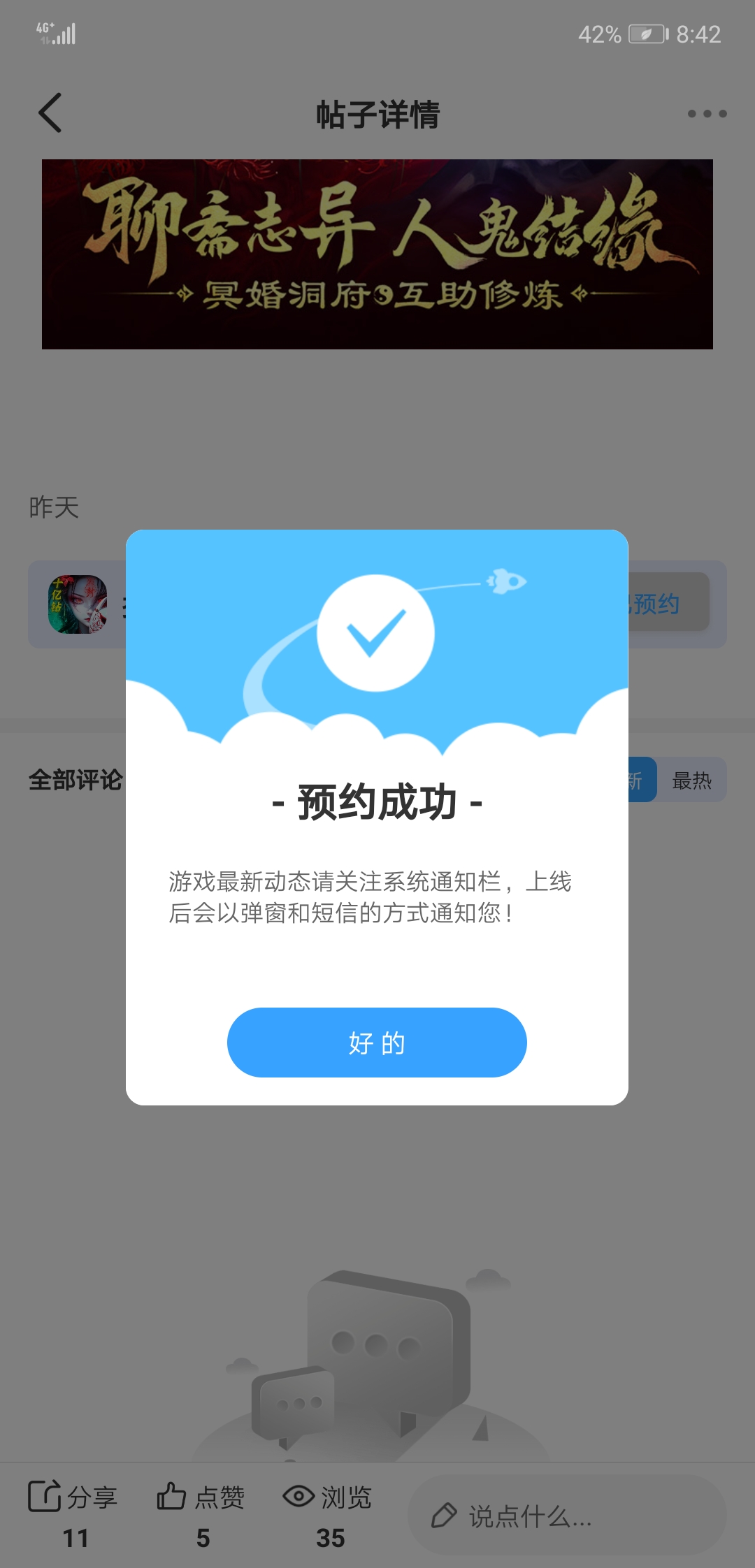
Task: Sort comments by 最热
Action: point(691,780)
